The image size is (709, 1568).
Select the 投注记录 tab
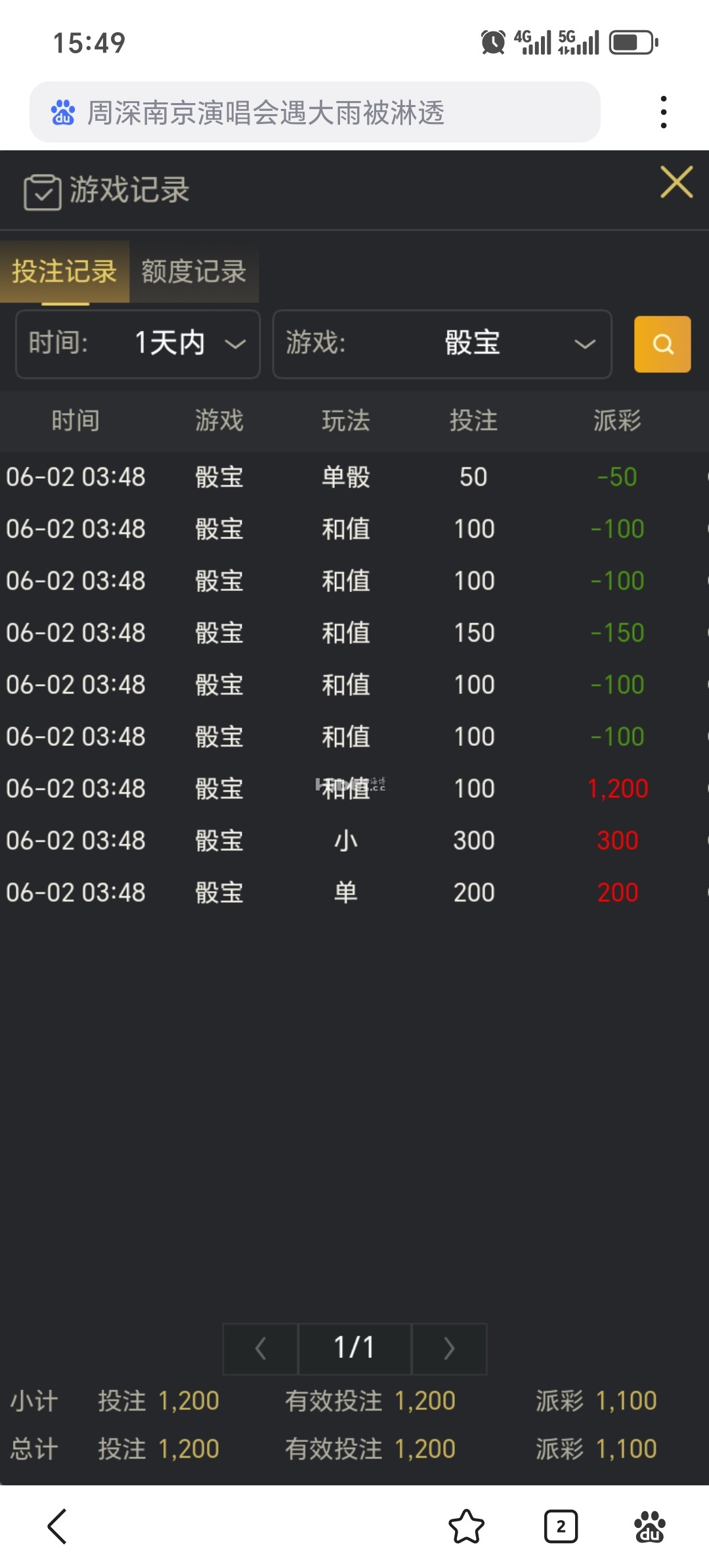pos(64,271)
